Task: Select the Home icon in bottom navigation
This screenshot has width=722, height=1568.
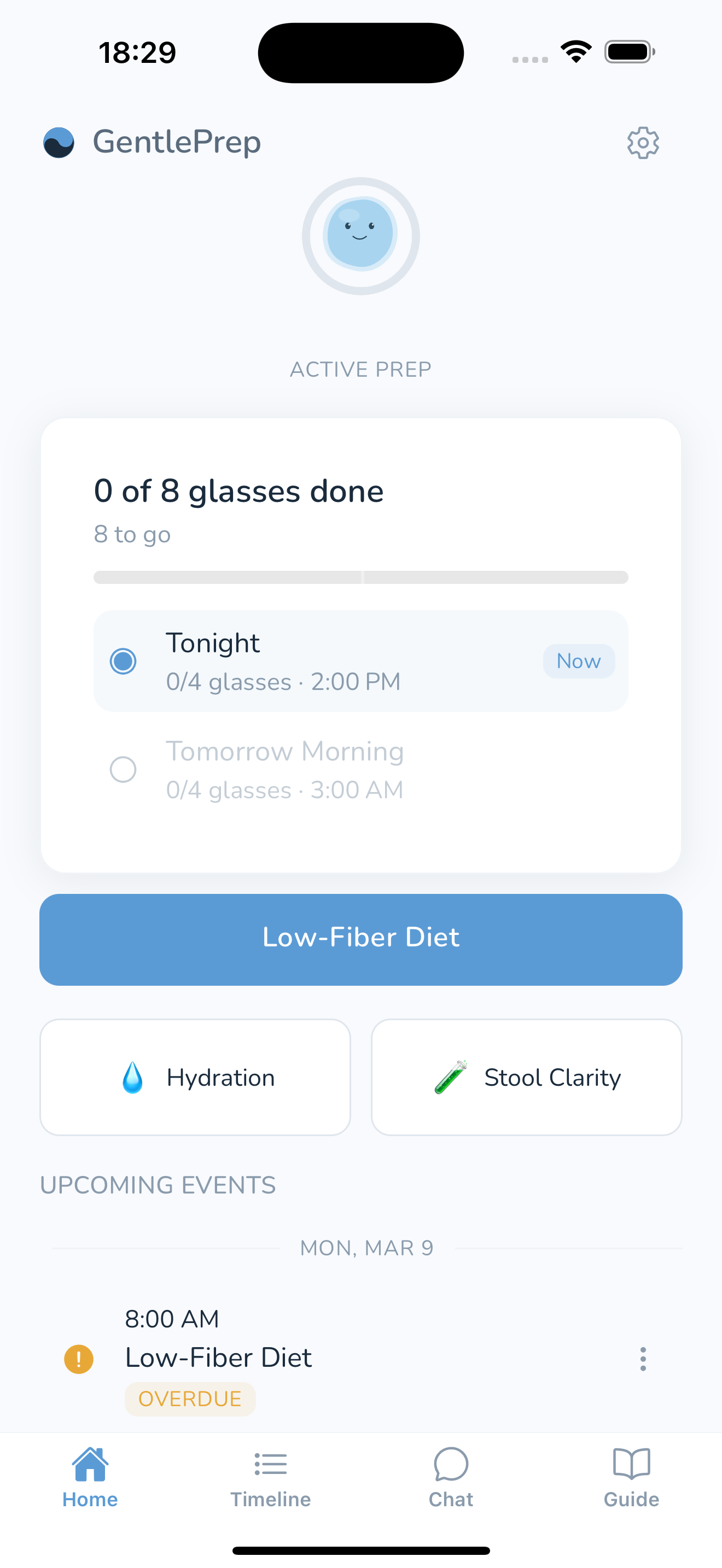Action: (89, 1471)
